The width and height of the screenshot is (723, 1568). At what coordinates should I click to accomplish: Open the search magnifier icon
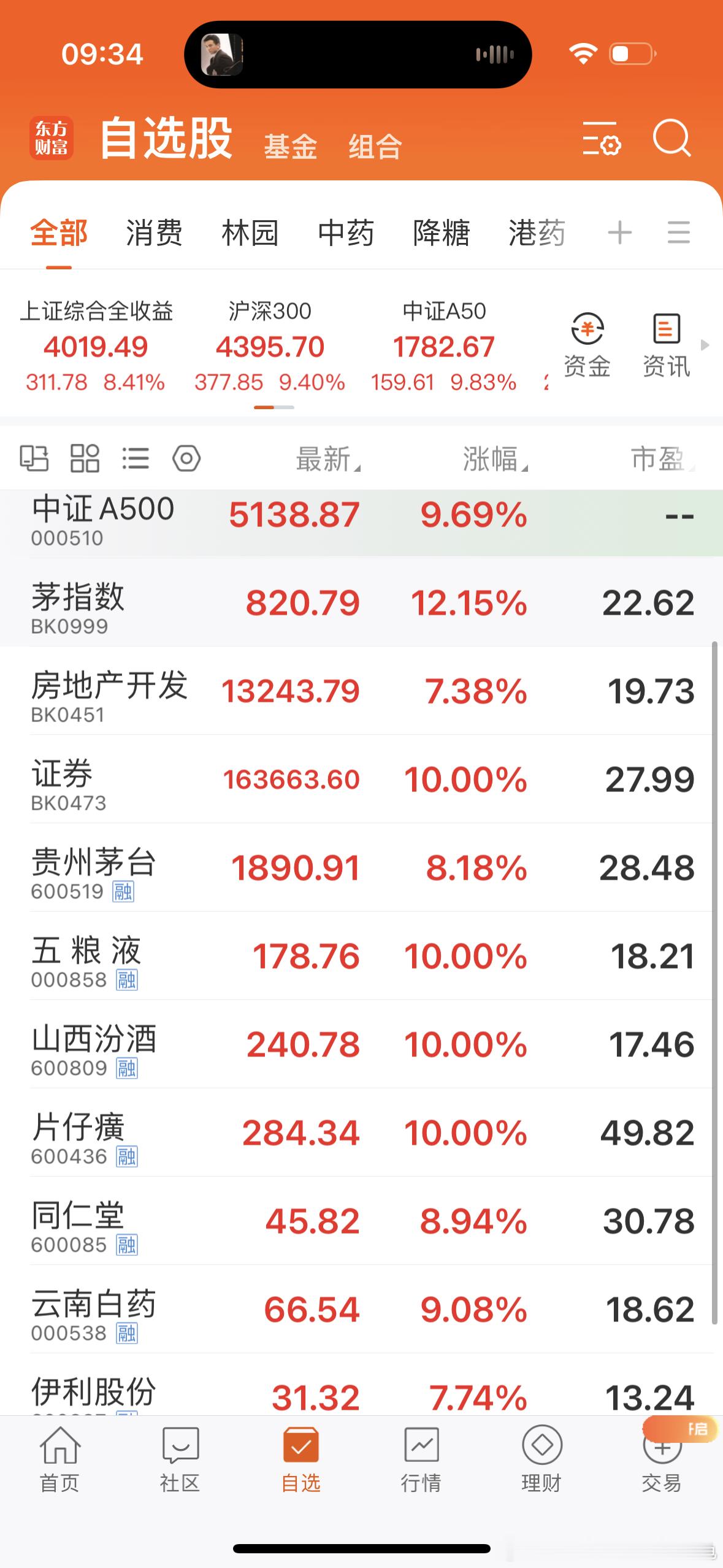click(671, 137)
